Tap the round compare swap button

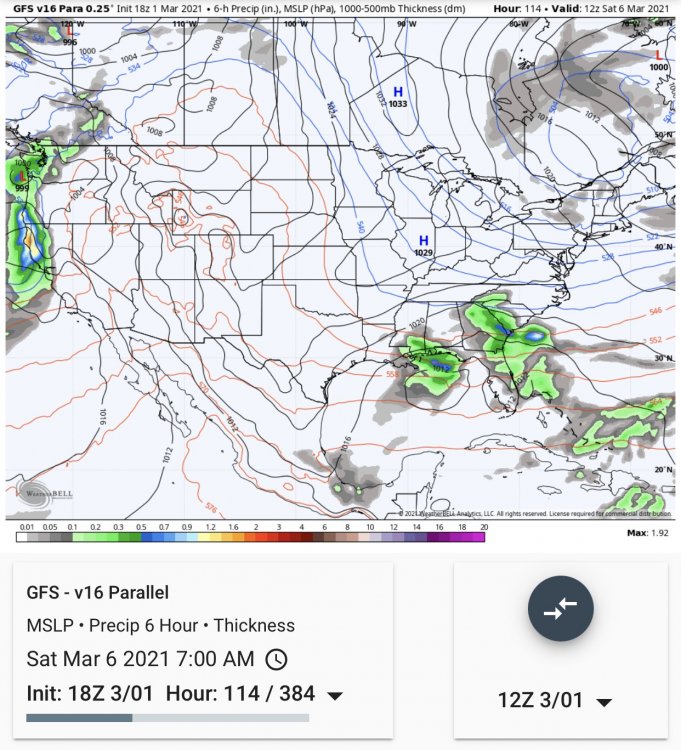[560, 608]
